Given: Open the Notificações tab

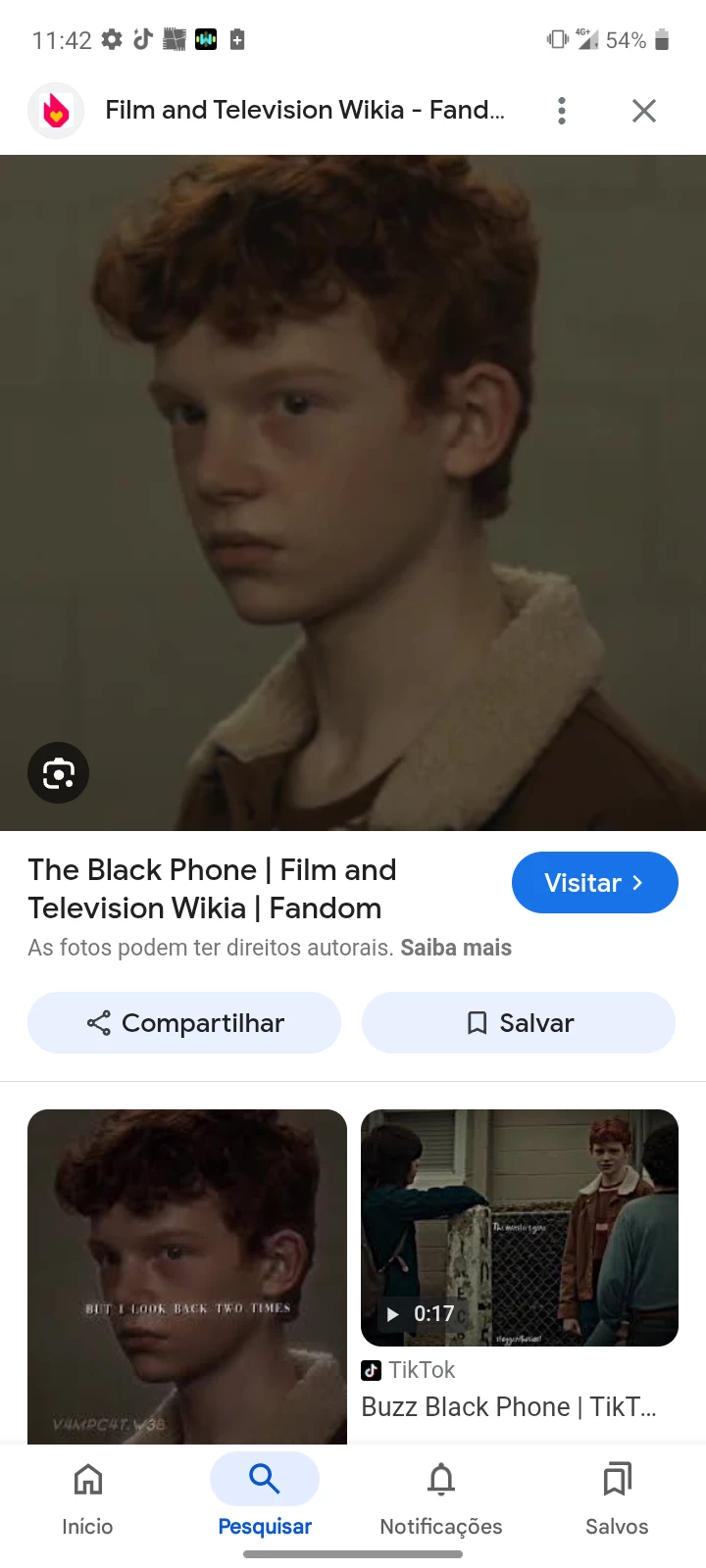Looking at the screenshot, I should (441, 1497).
